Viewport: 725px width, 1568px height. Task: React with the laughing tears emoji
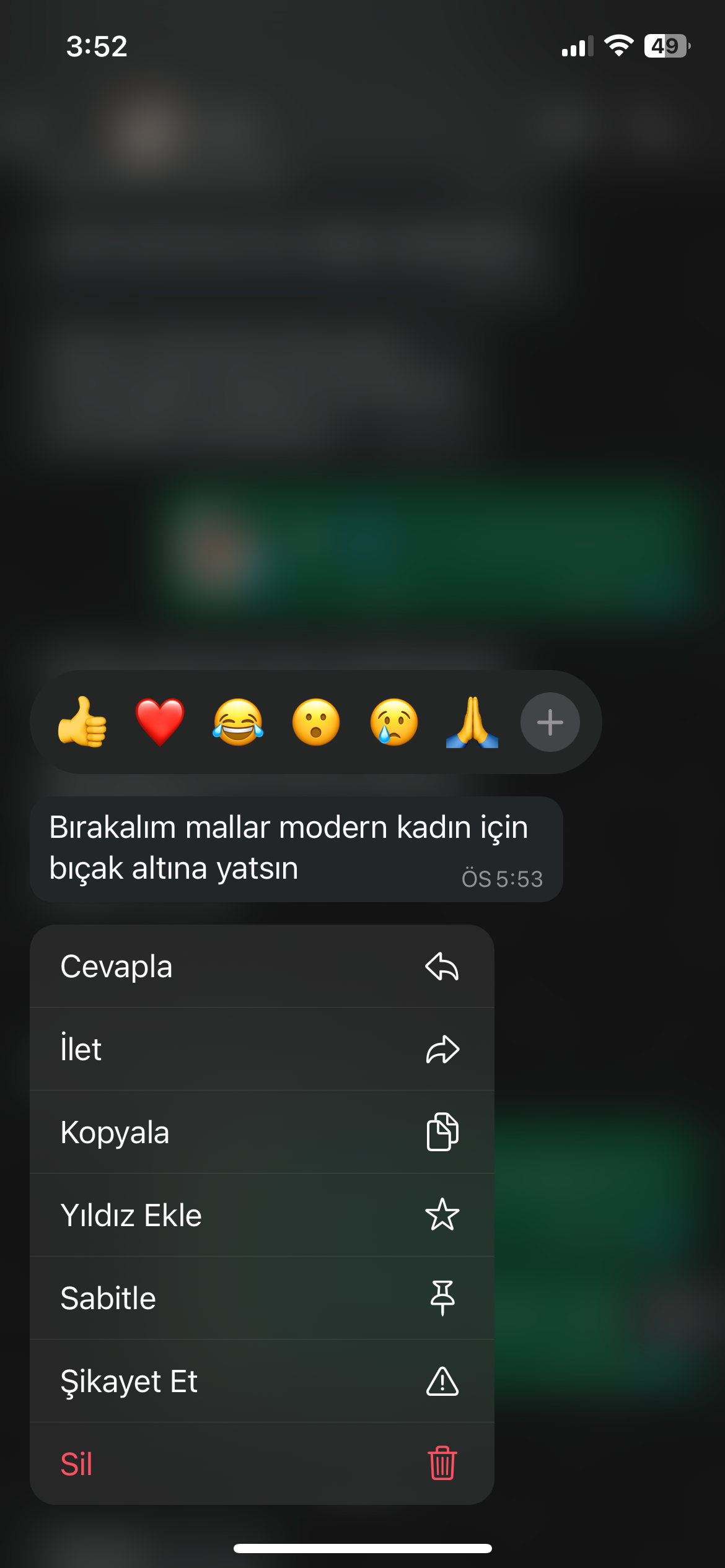coord(238,722)
